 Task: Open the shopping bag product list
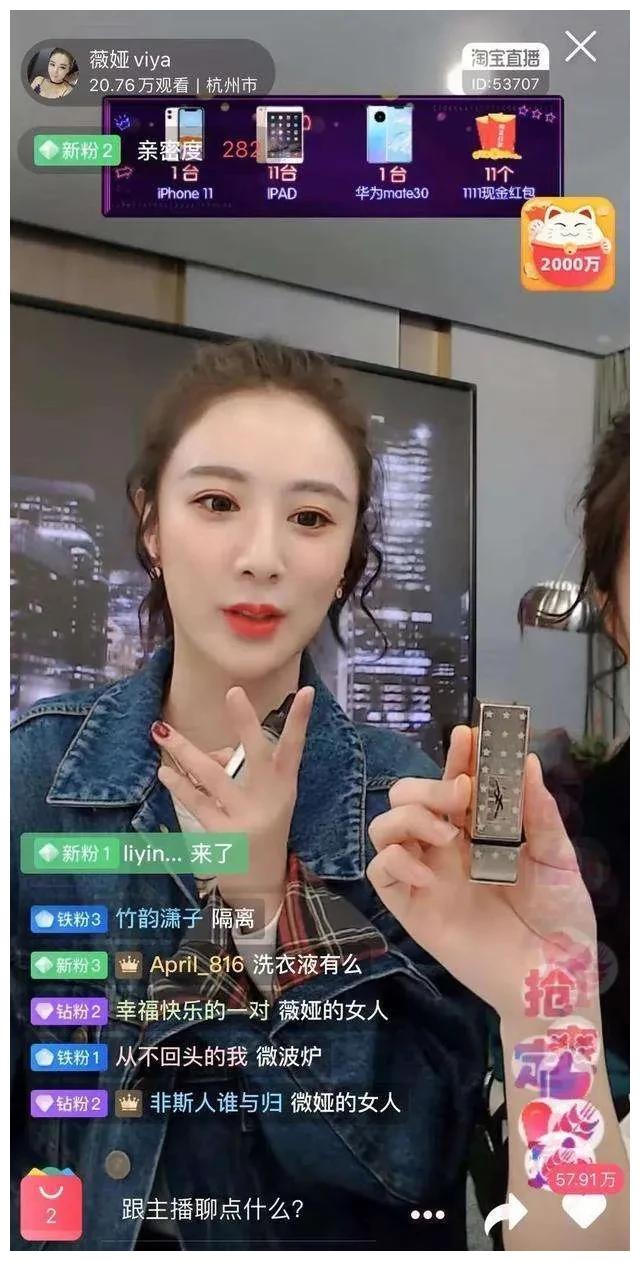coord(52,1205)
